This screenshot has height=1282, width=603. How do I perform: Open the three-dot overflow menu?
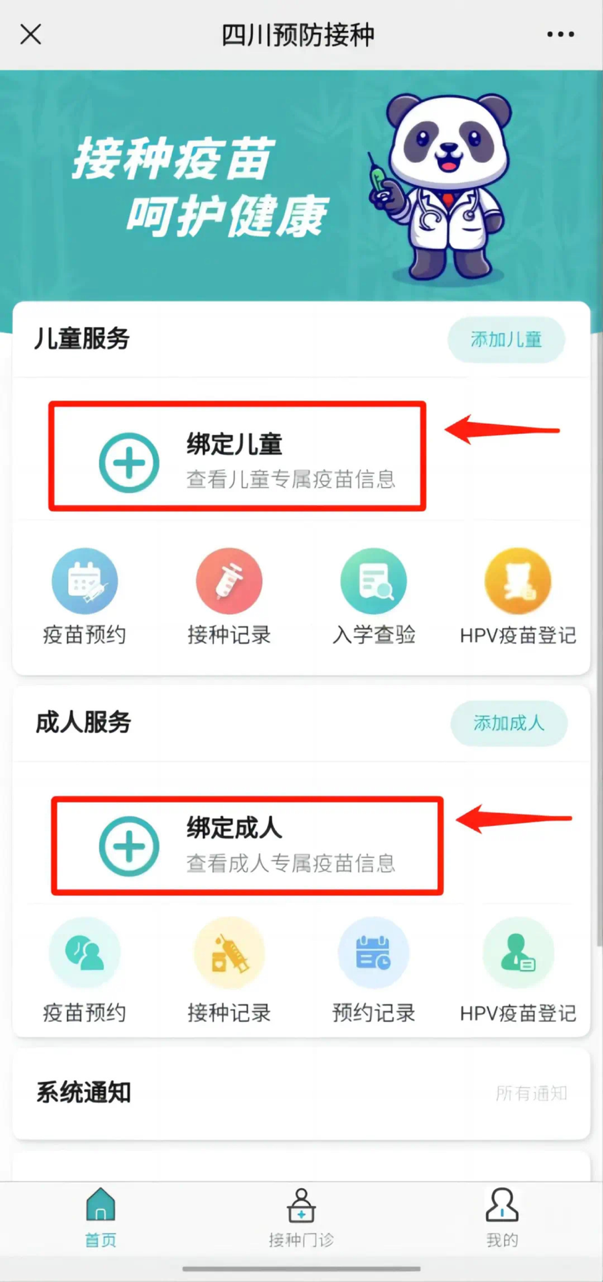(561, 35)
